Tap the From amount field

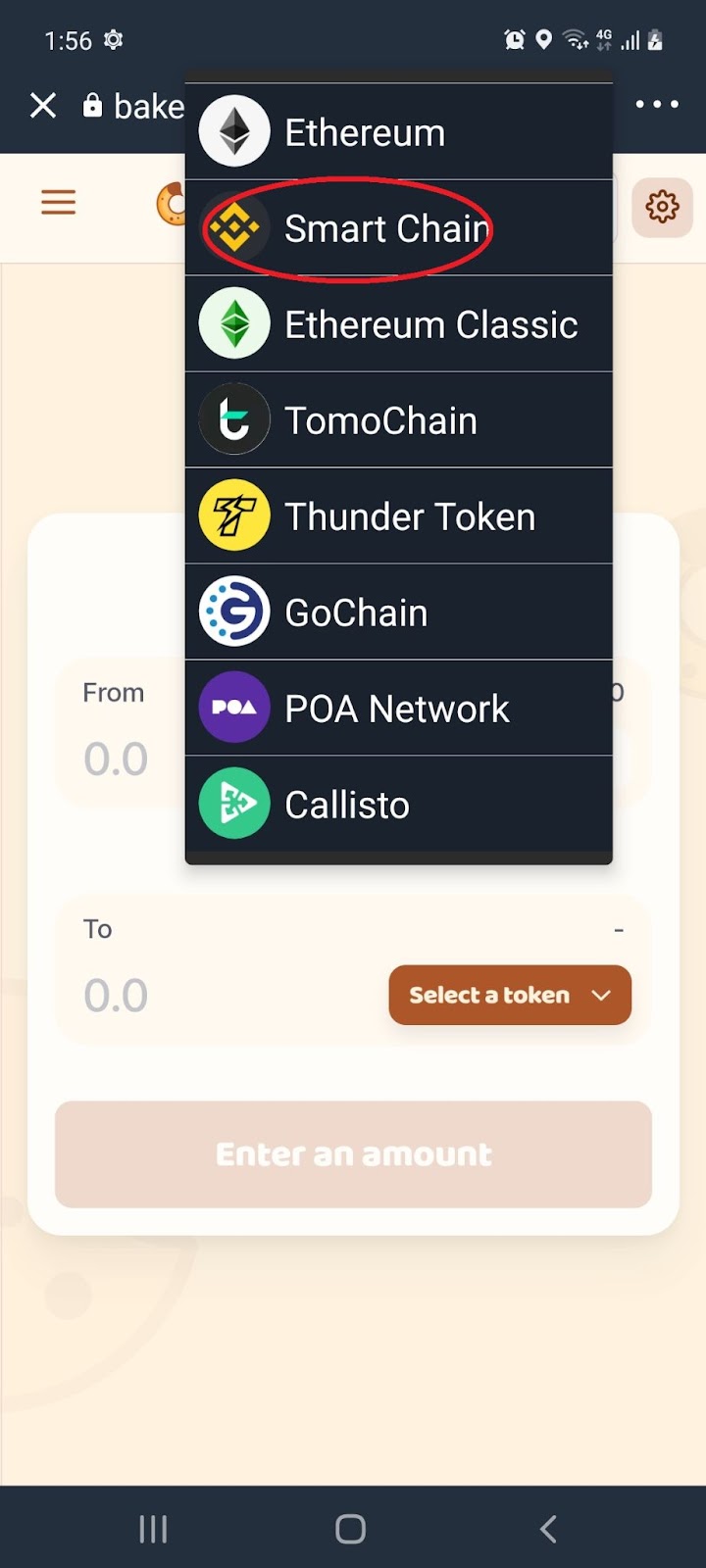[116, 759]
